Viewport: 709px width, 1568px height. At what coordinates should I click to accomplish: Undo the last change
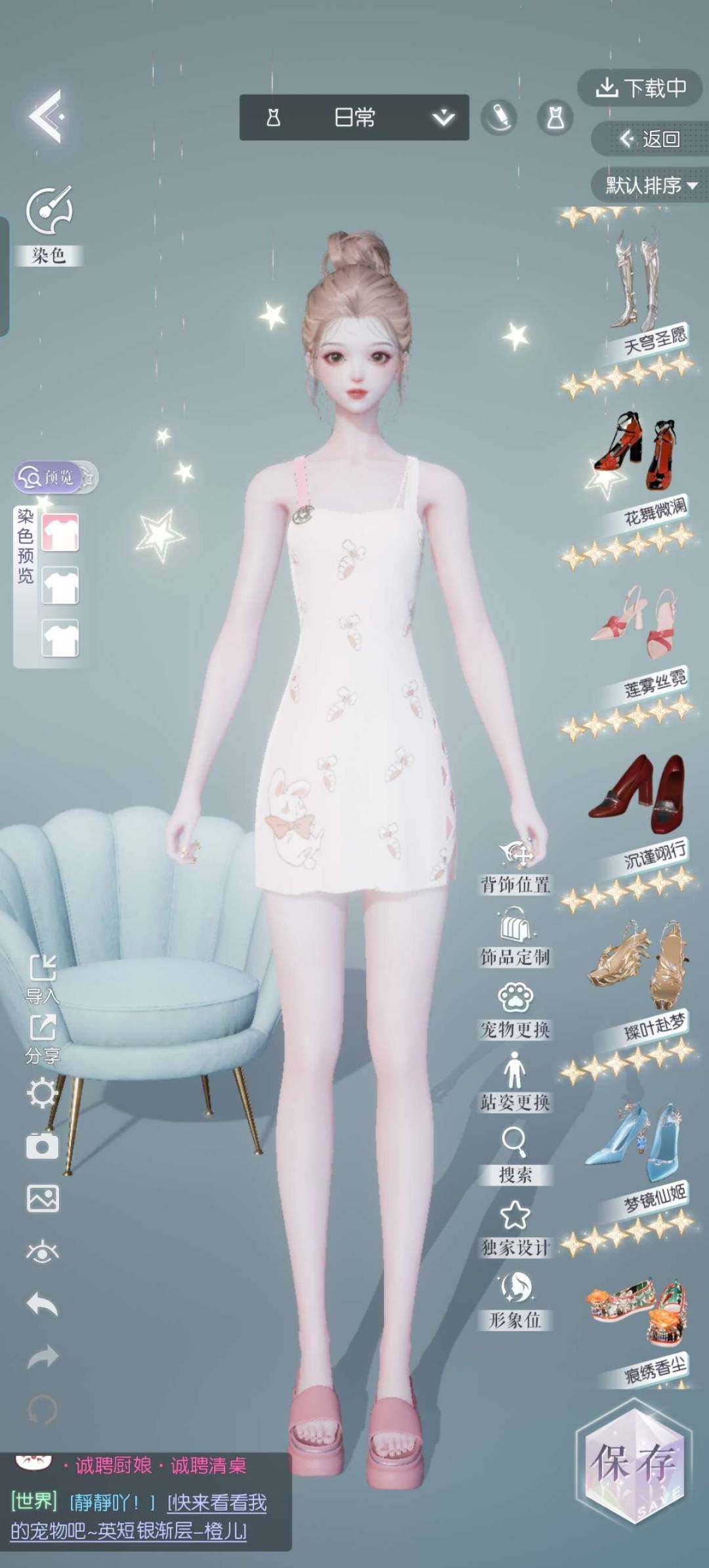[x=43, y=1305]
